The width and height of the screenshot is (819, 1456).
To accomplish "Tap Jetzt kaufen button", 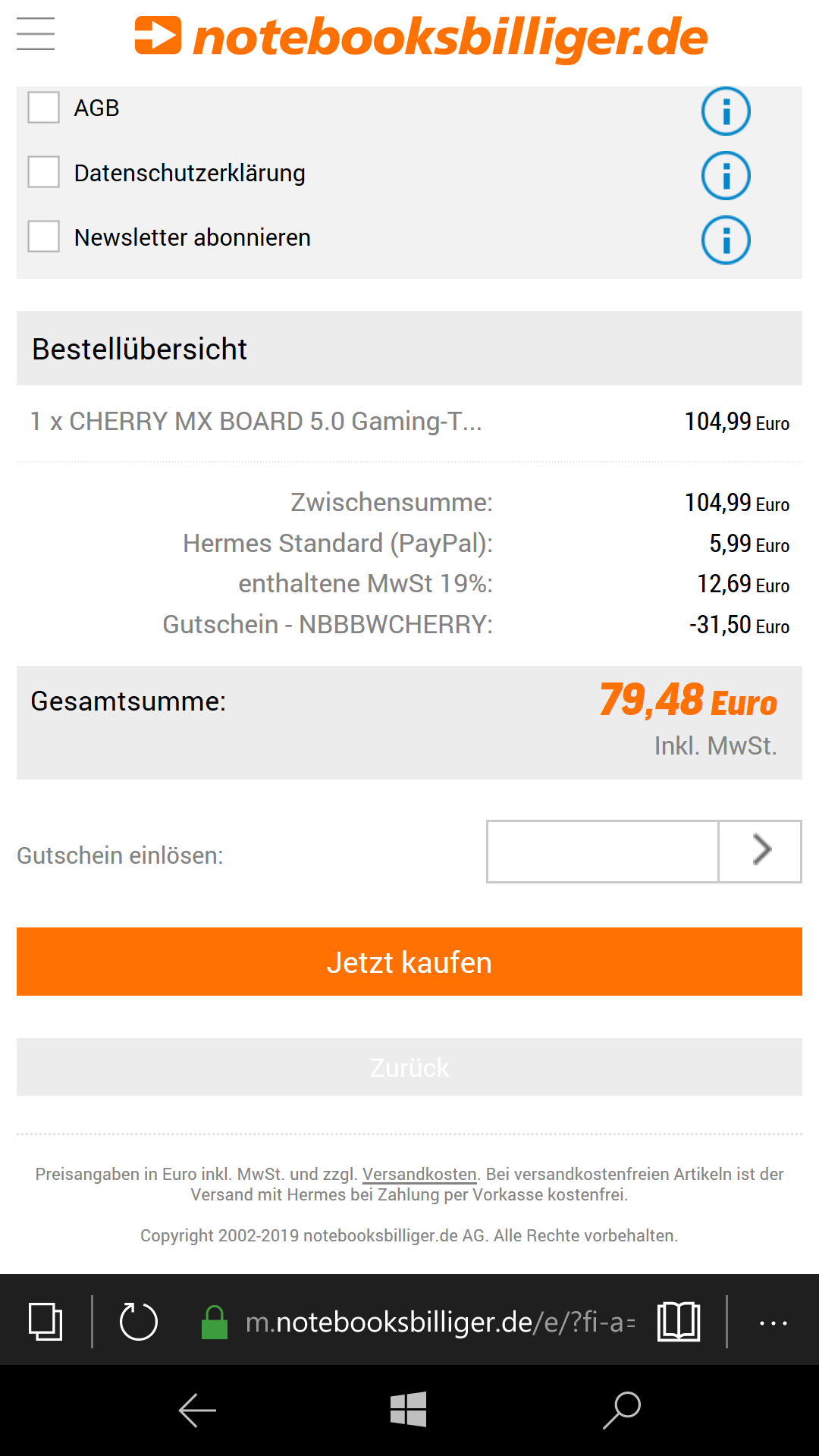I will tap(409, 962).
